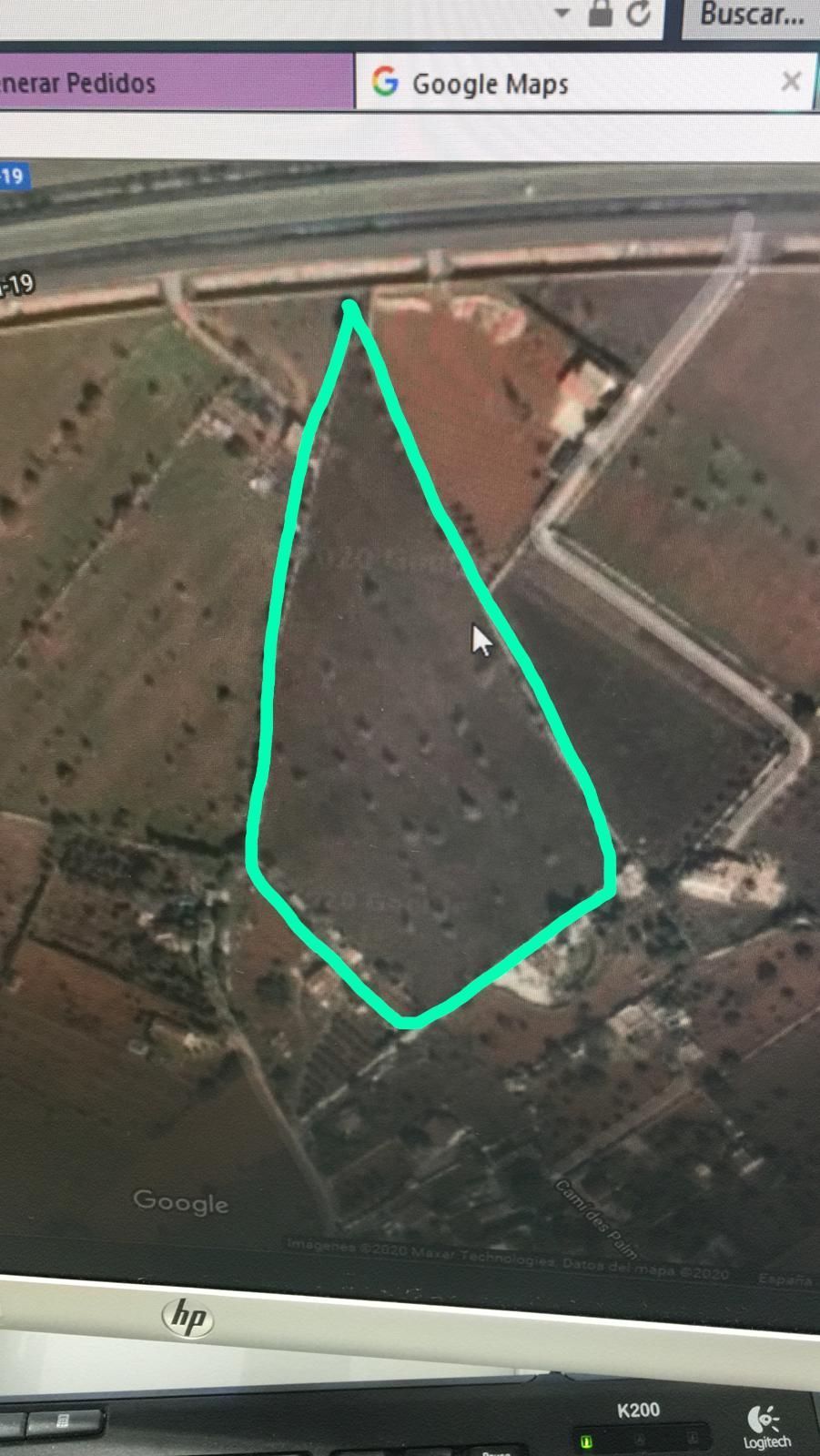
Task: Click the Google "G" favicon on the Maps tab
Action: (x=385, y=84)
